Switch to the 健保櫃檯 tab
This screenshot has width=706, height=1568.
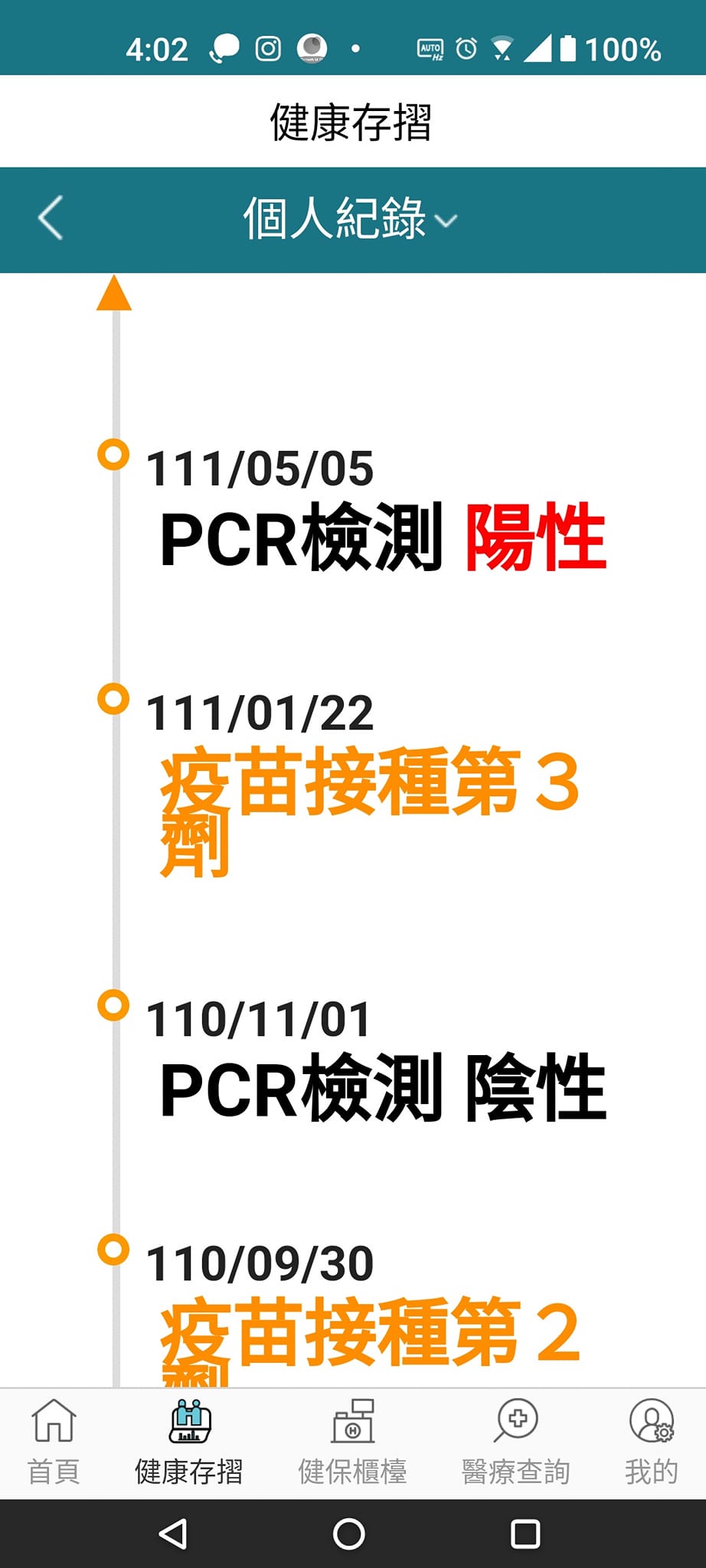click(x=352, y=1442)
